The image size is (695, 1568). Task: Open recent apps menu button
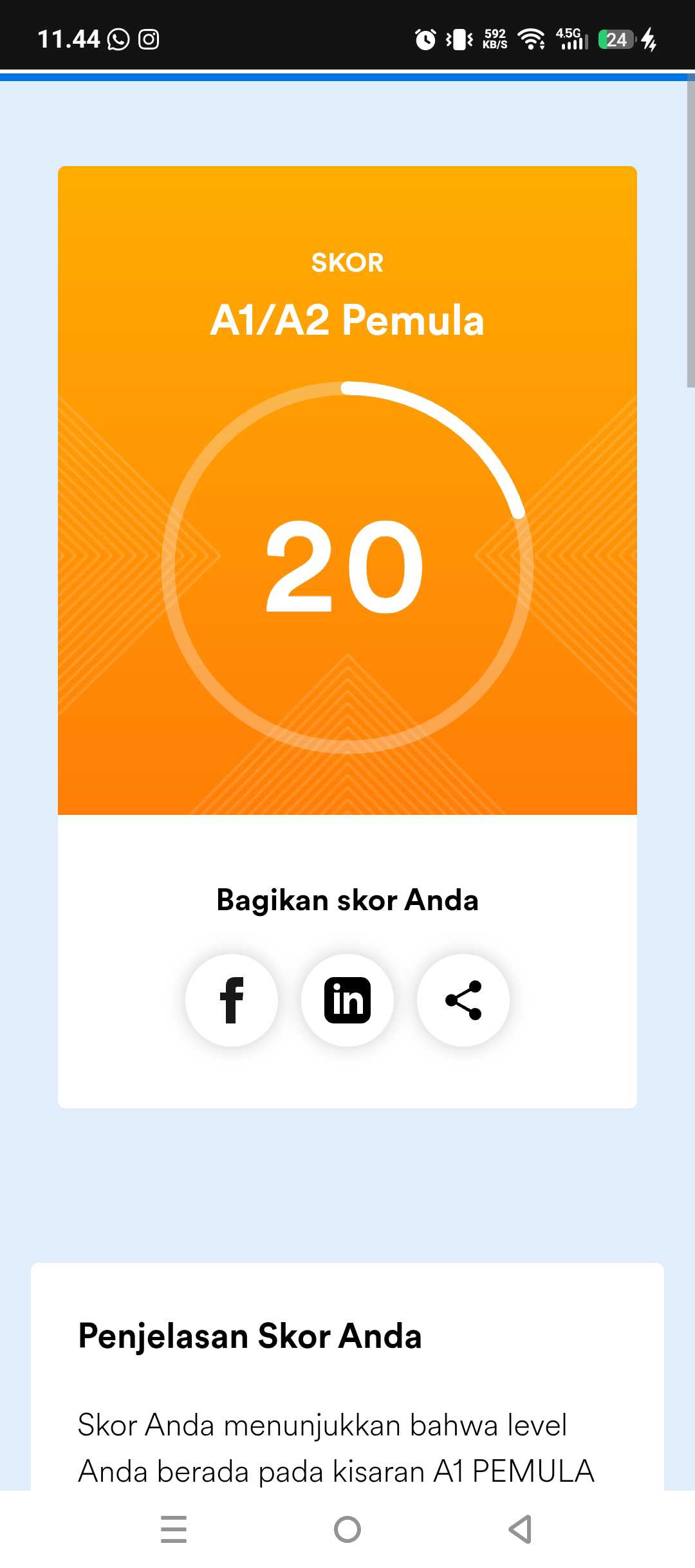click(174, 1529)
